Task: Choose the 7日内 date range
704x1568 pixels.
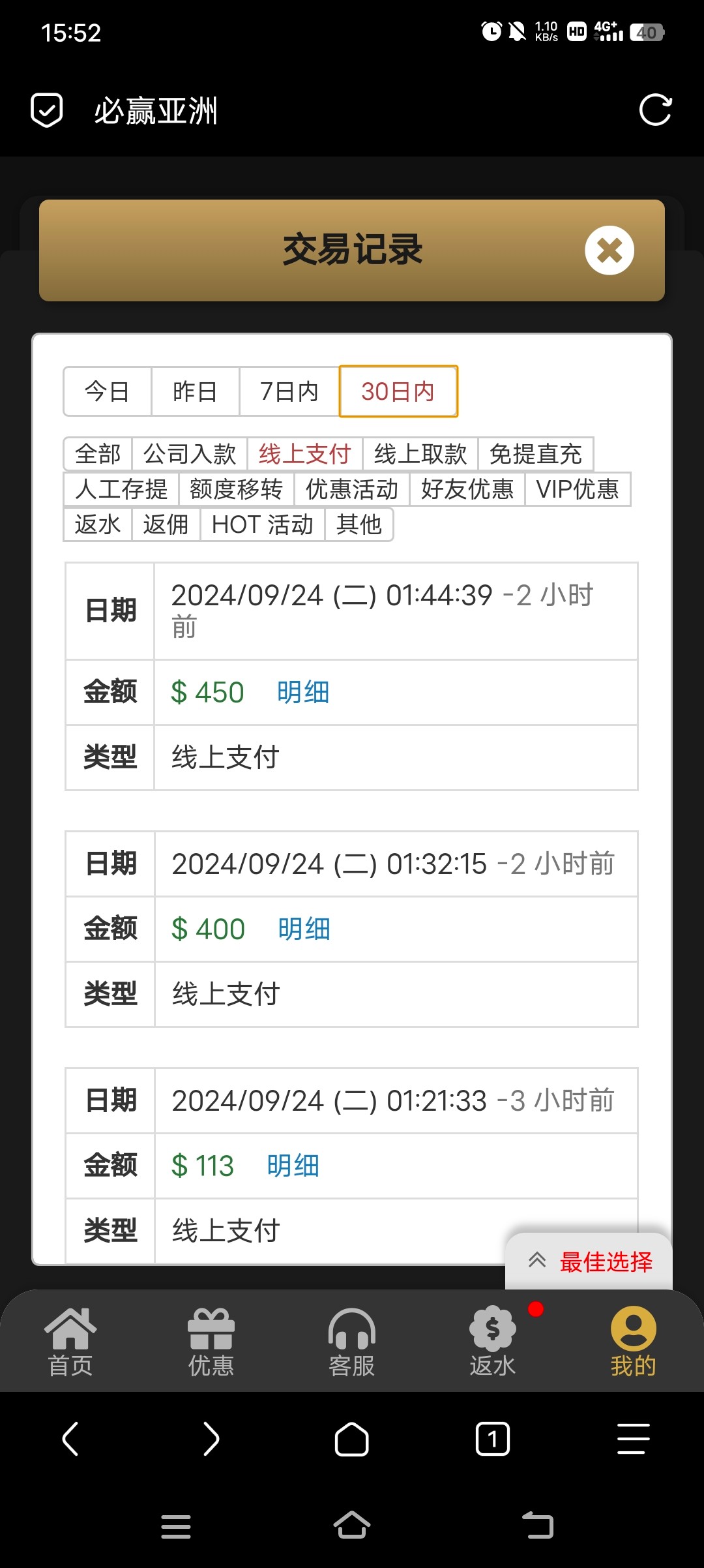Action: click(289, 391)
